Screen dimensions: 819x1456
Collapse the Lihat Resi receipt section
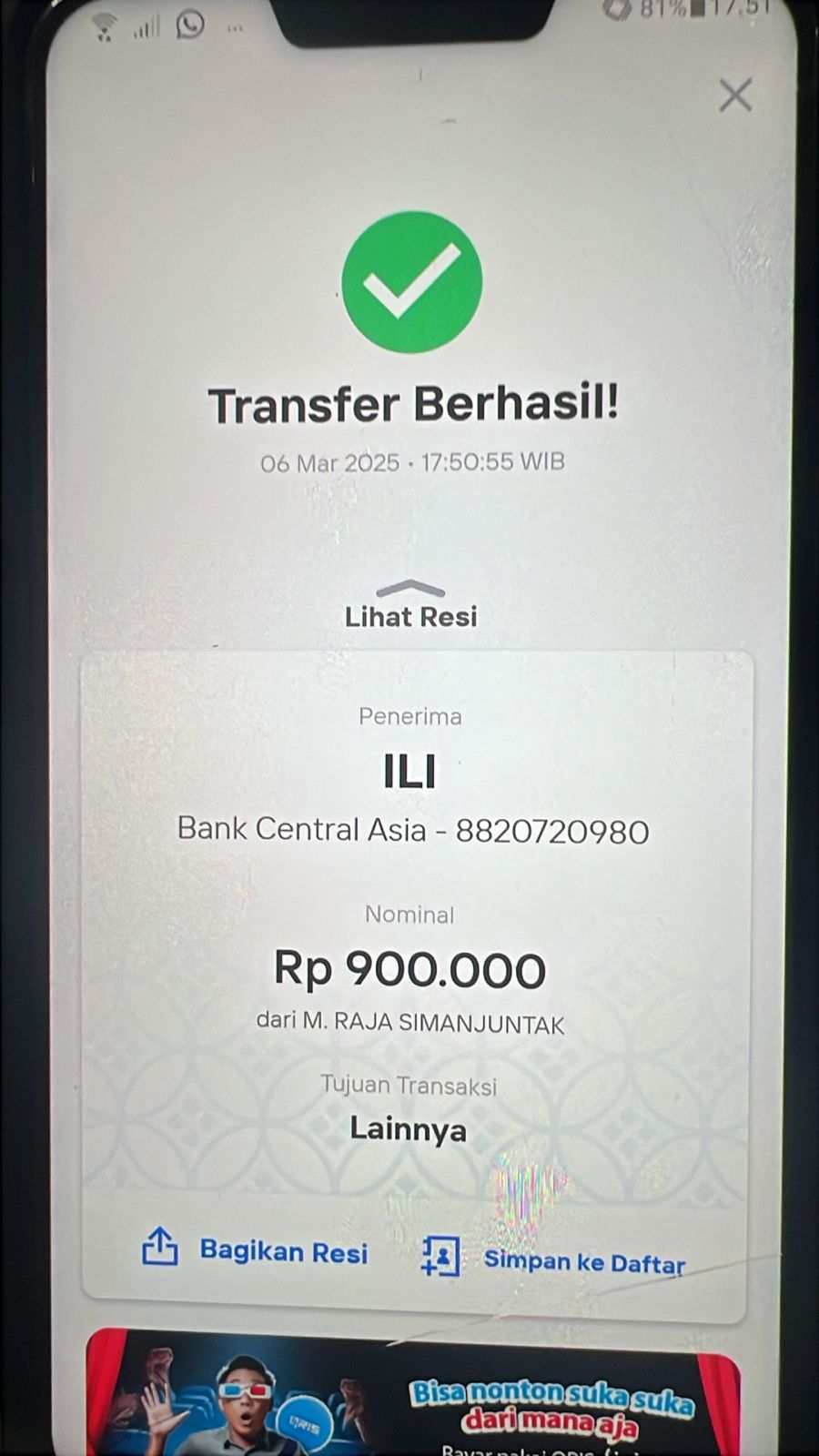[x=410, y=604]
